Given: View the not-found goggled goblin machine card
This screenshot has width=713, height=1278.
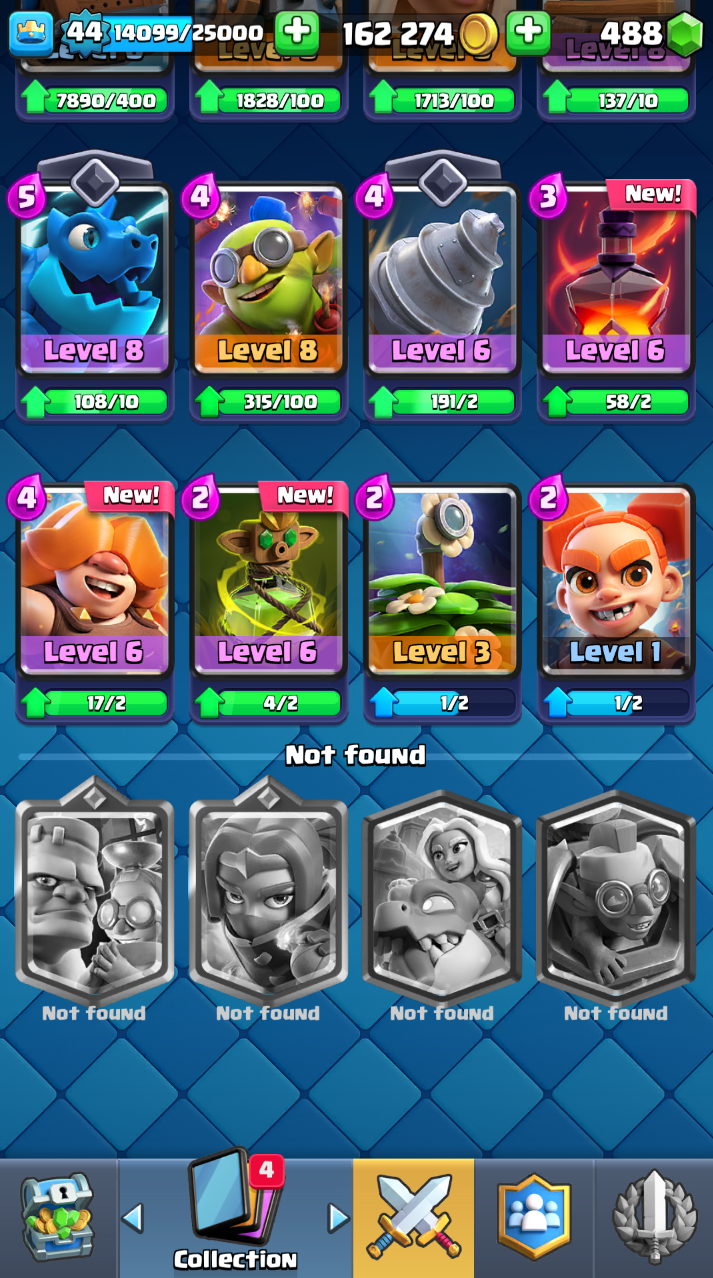Looking at the screenshot, I should pos(616,895).
